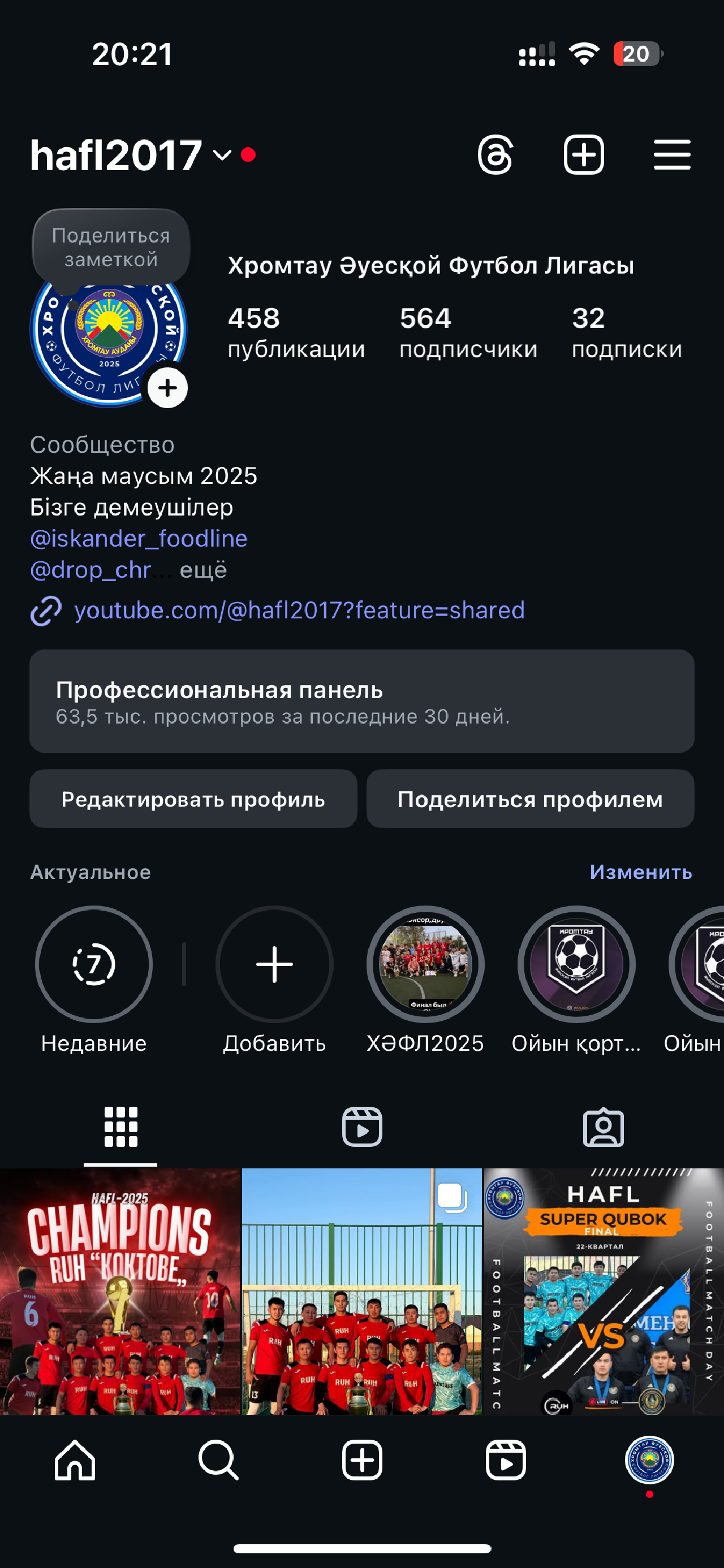Tap the Поделиться заметкой note bubble
Image resolution: width=724 pixels, height=1568 pixels.
(x=111, y=248)
